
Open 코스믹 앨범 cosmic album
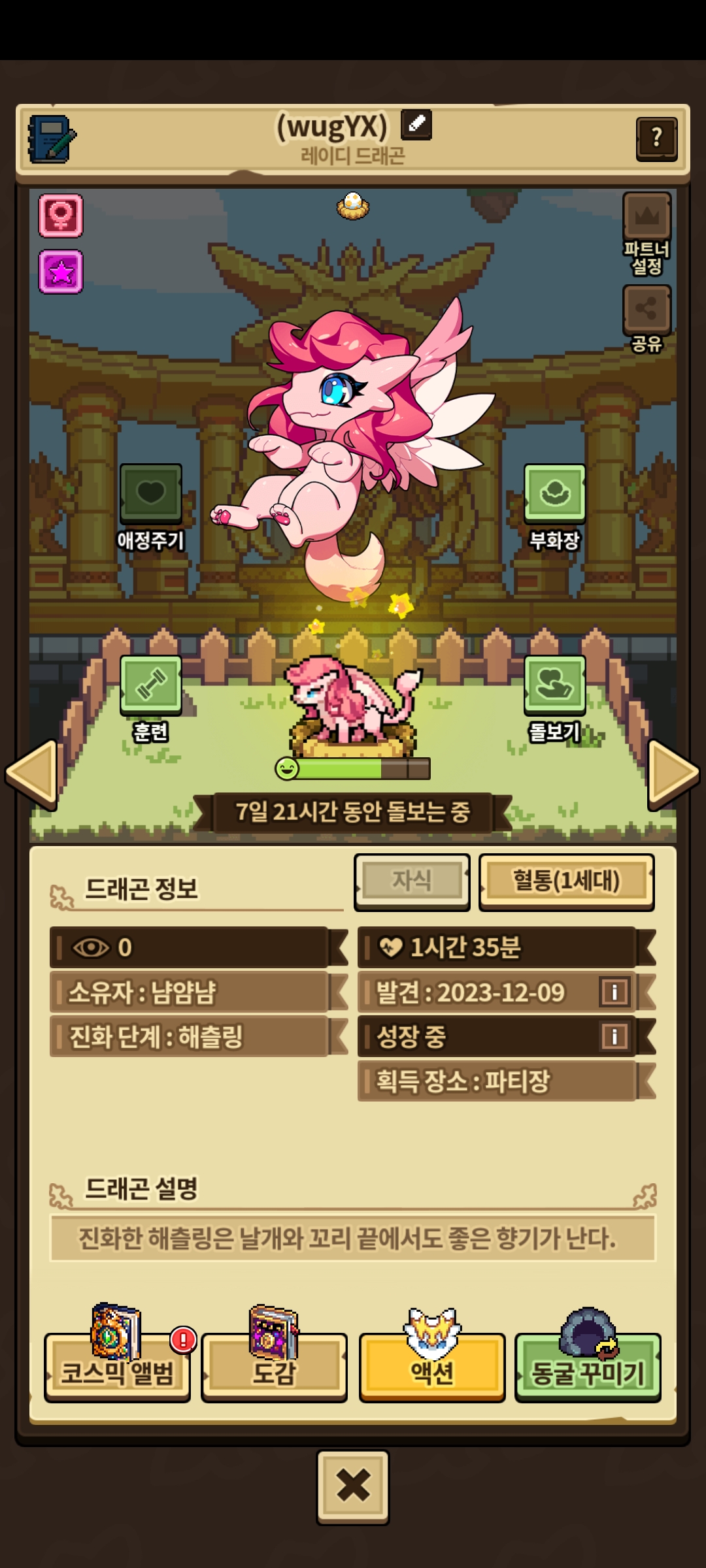pos(118,1365)
